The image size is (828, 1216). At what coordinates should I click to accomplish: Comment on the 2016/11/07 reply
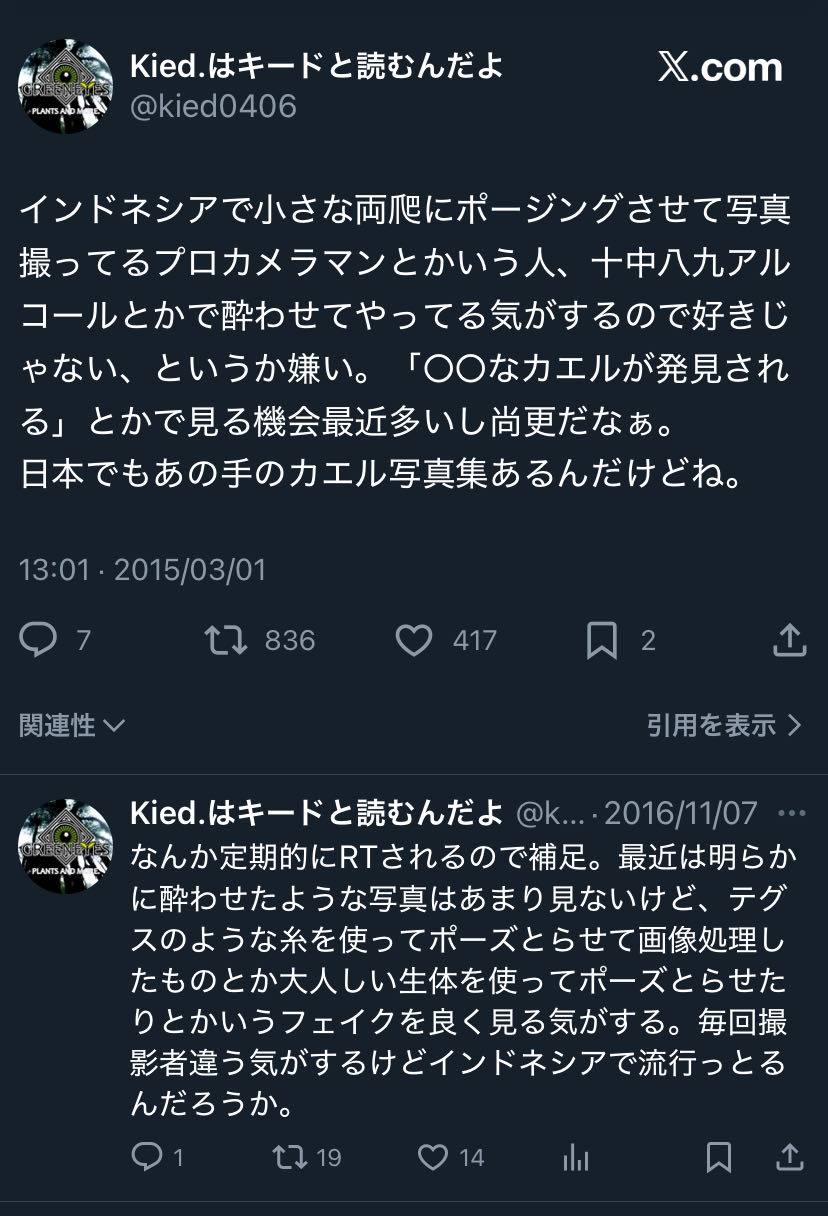point(147,1157)
